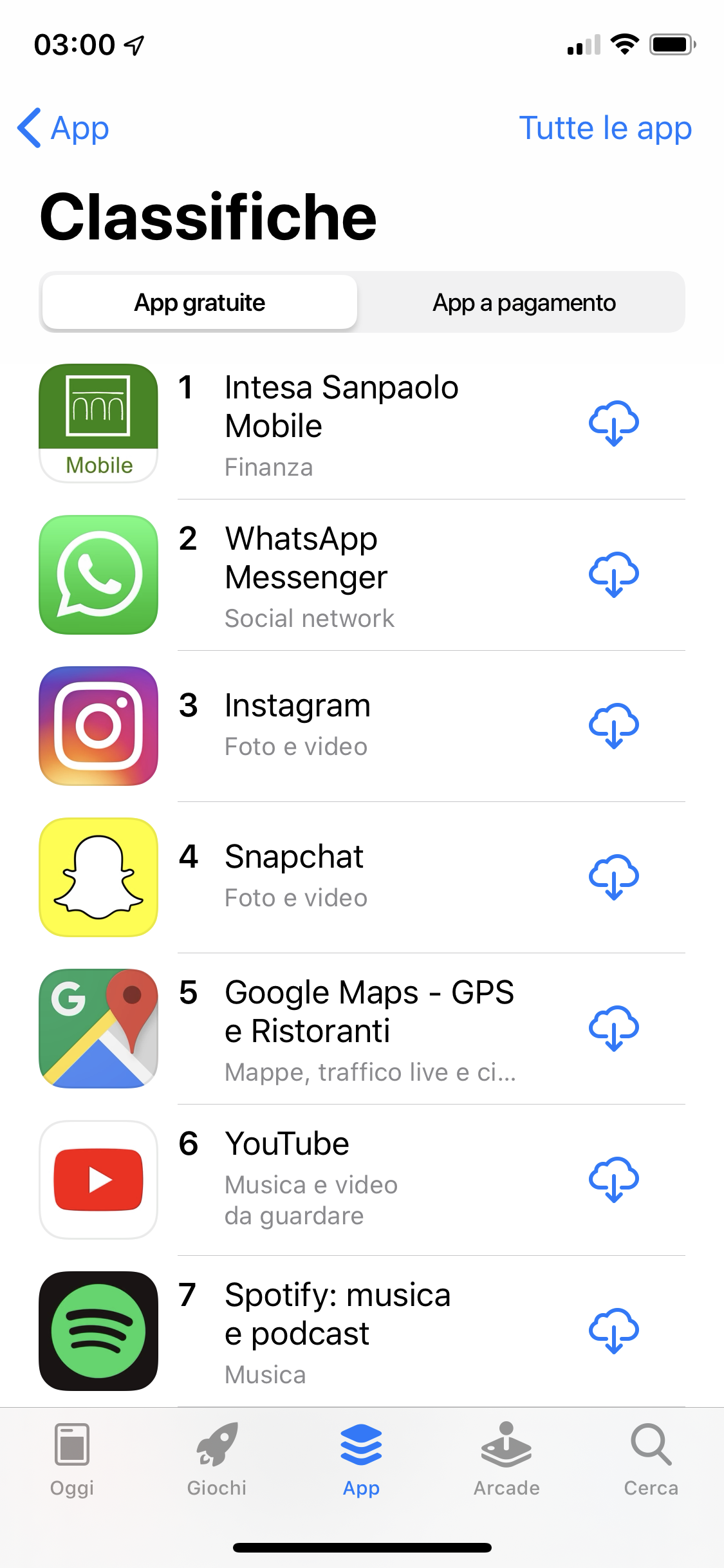This screenshot has width=724, height=1568.
Task: Open the Snapchat app listing
Action: tap(309, 877)
